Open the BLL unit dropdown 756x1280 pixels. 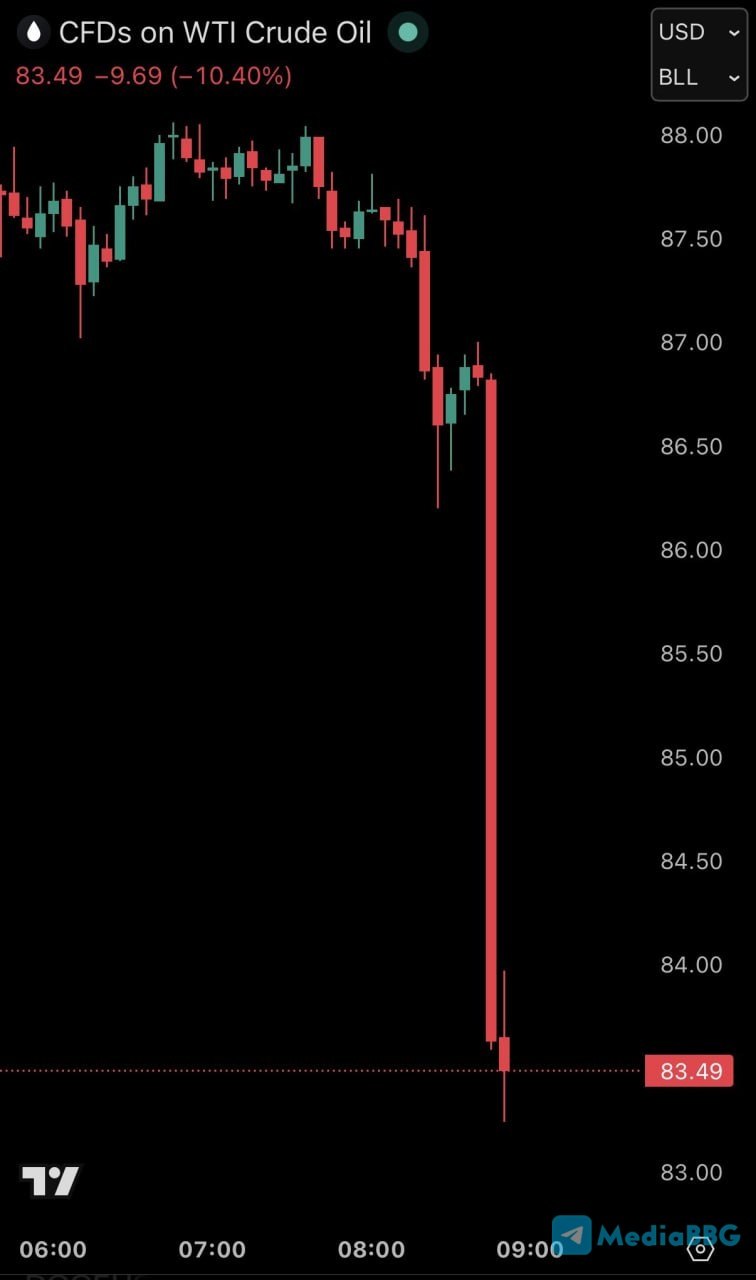[x=699, y=77]
